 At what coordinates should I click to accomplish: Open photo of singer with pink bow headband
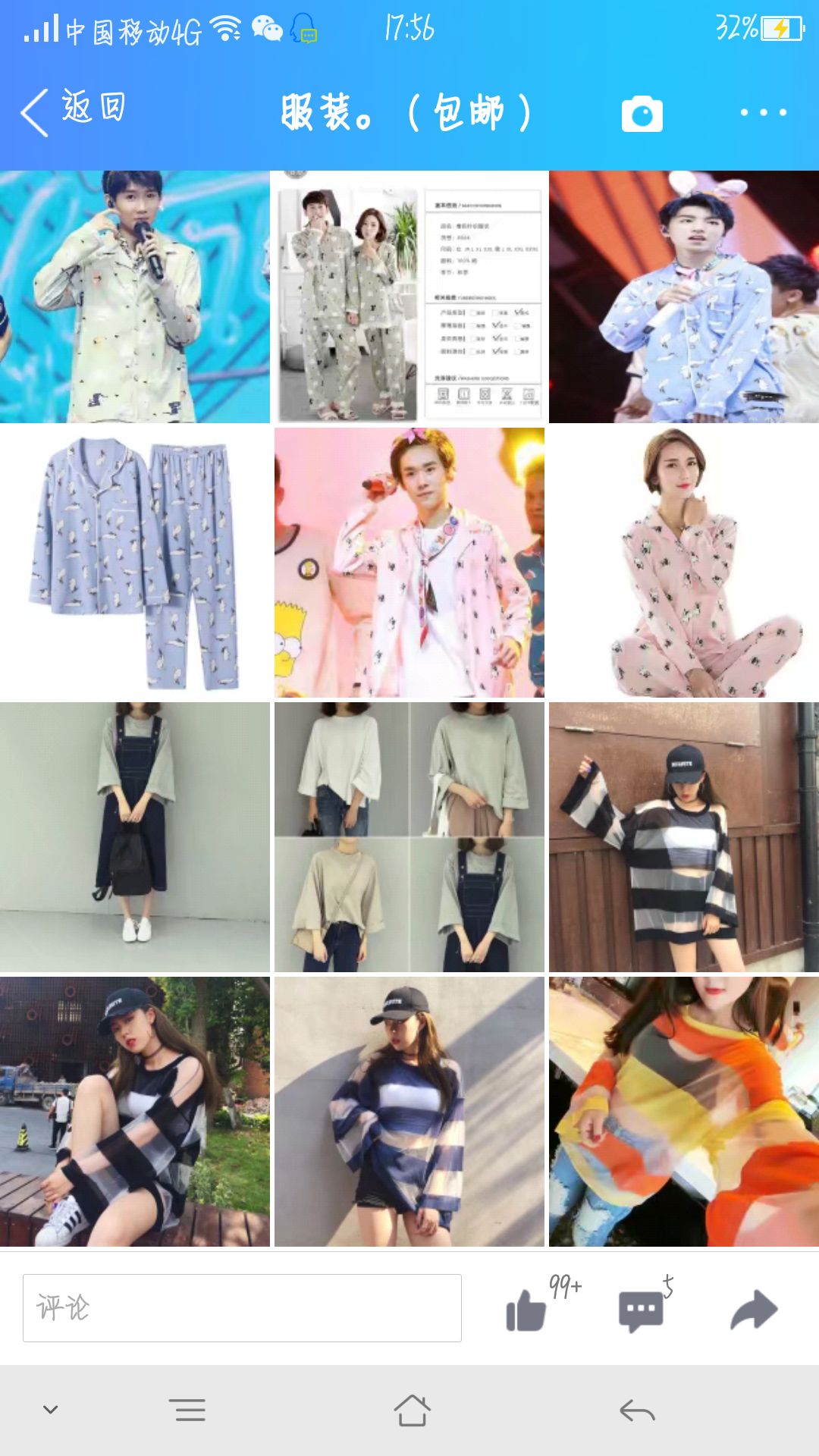click(x=409, y=563)
